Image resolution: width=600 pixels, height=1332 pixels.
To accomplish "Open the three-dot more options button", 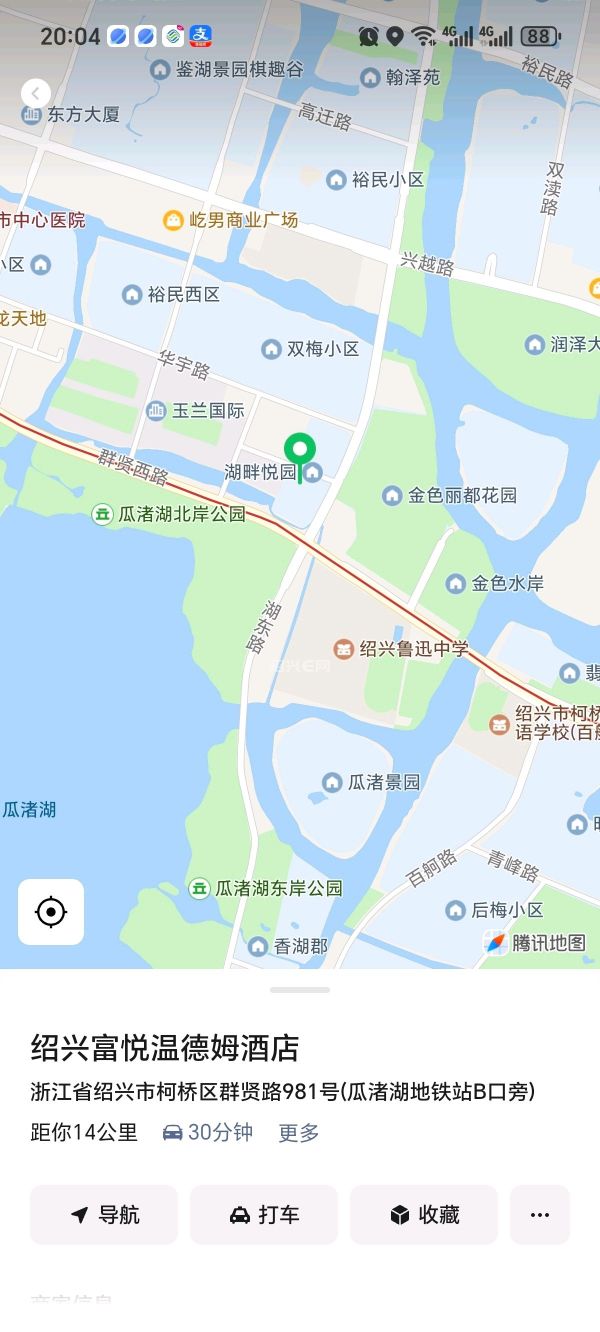I will 540,1215.
